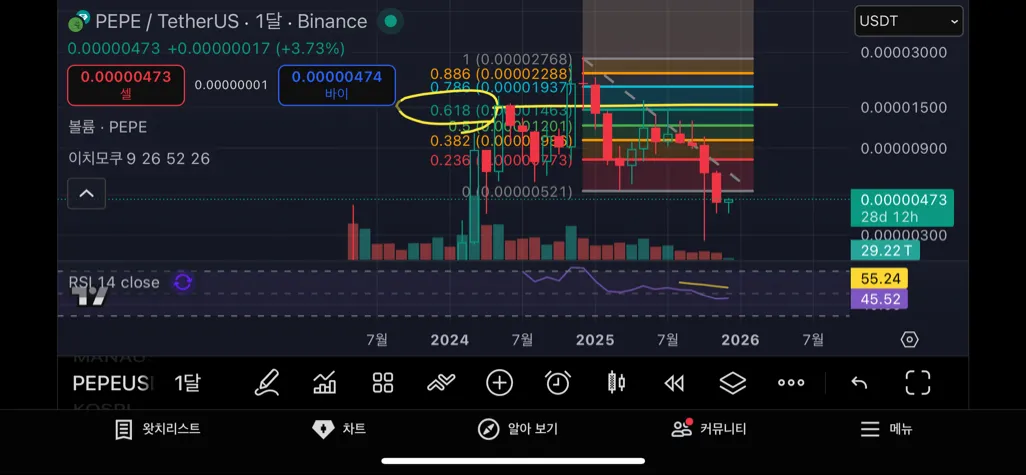Collapse the indicator legend with the chevron

point(86,194)
